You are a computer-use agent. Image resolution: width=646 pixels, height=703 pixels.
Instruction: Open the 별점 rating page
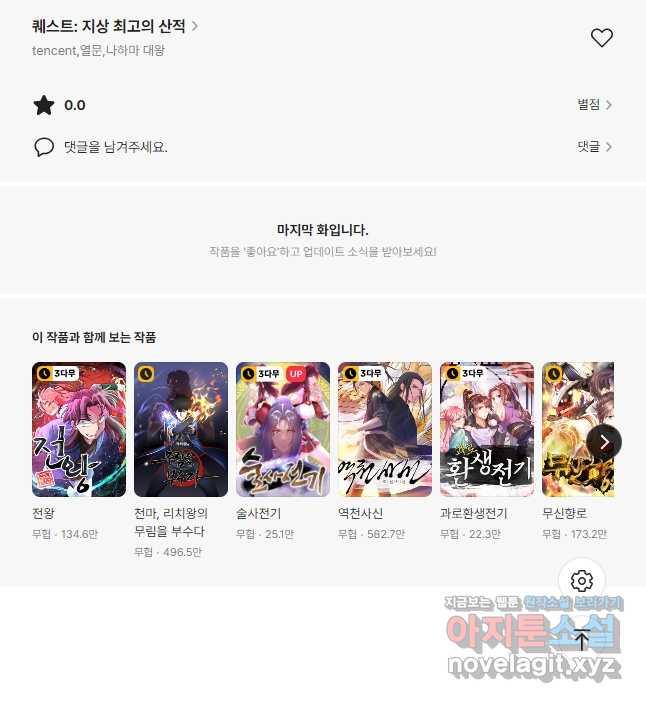(594, 104)
